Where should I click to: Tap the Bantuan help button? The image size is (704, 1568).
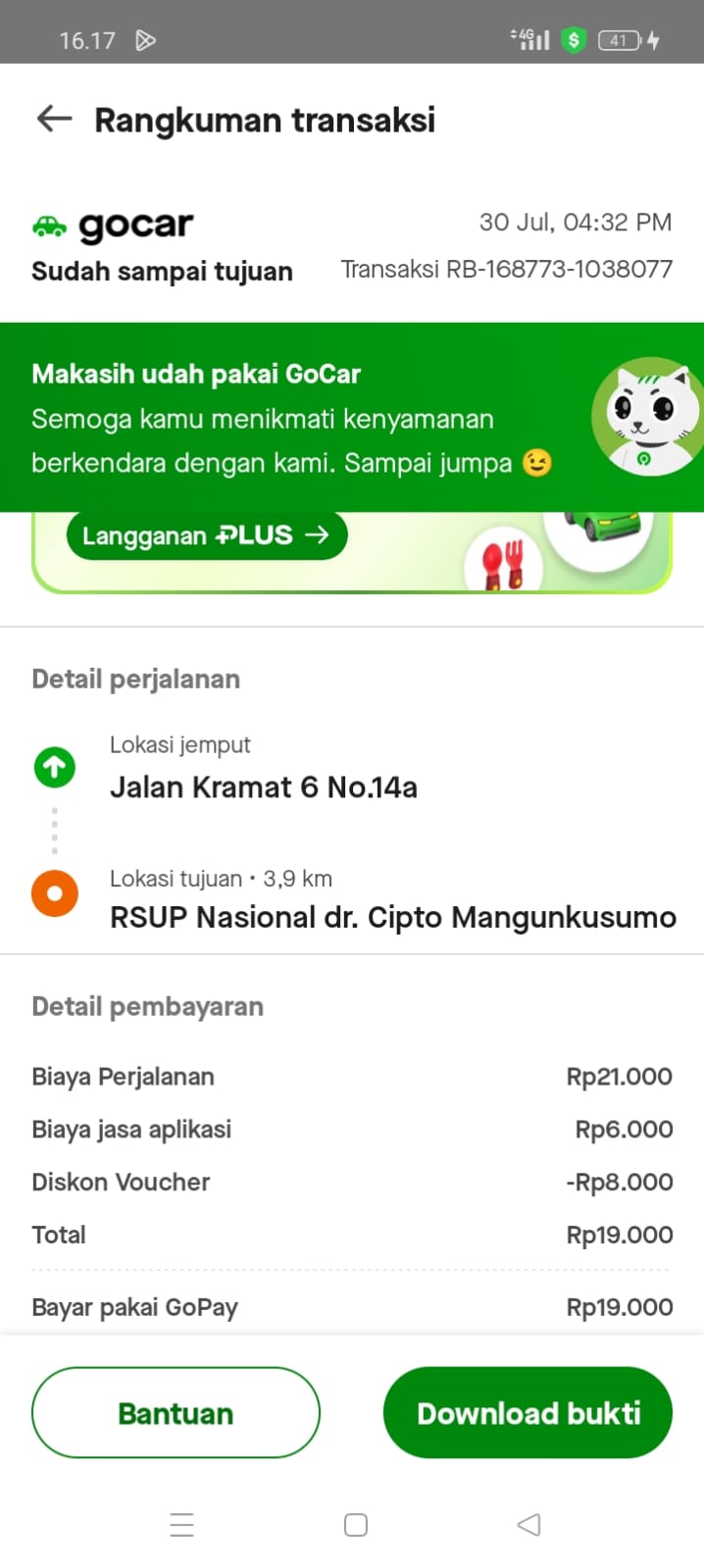tap(176, 1412)
